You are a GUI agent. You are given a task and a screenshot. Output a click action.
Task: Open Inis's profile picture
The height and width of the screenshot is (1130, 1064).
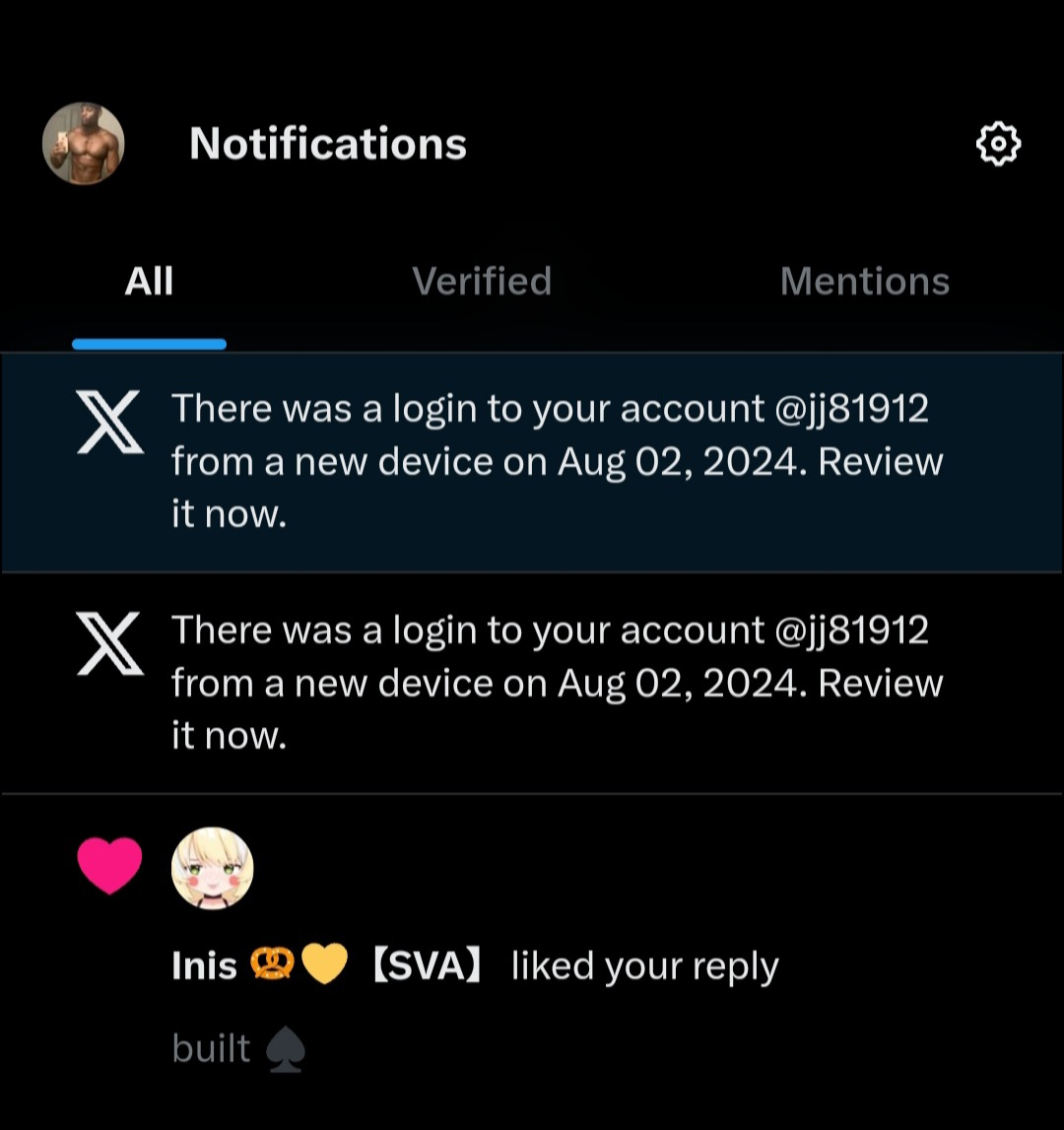tap(212, 868)
